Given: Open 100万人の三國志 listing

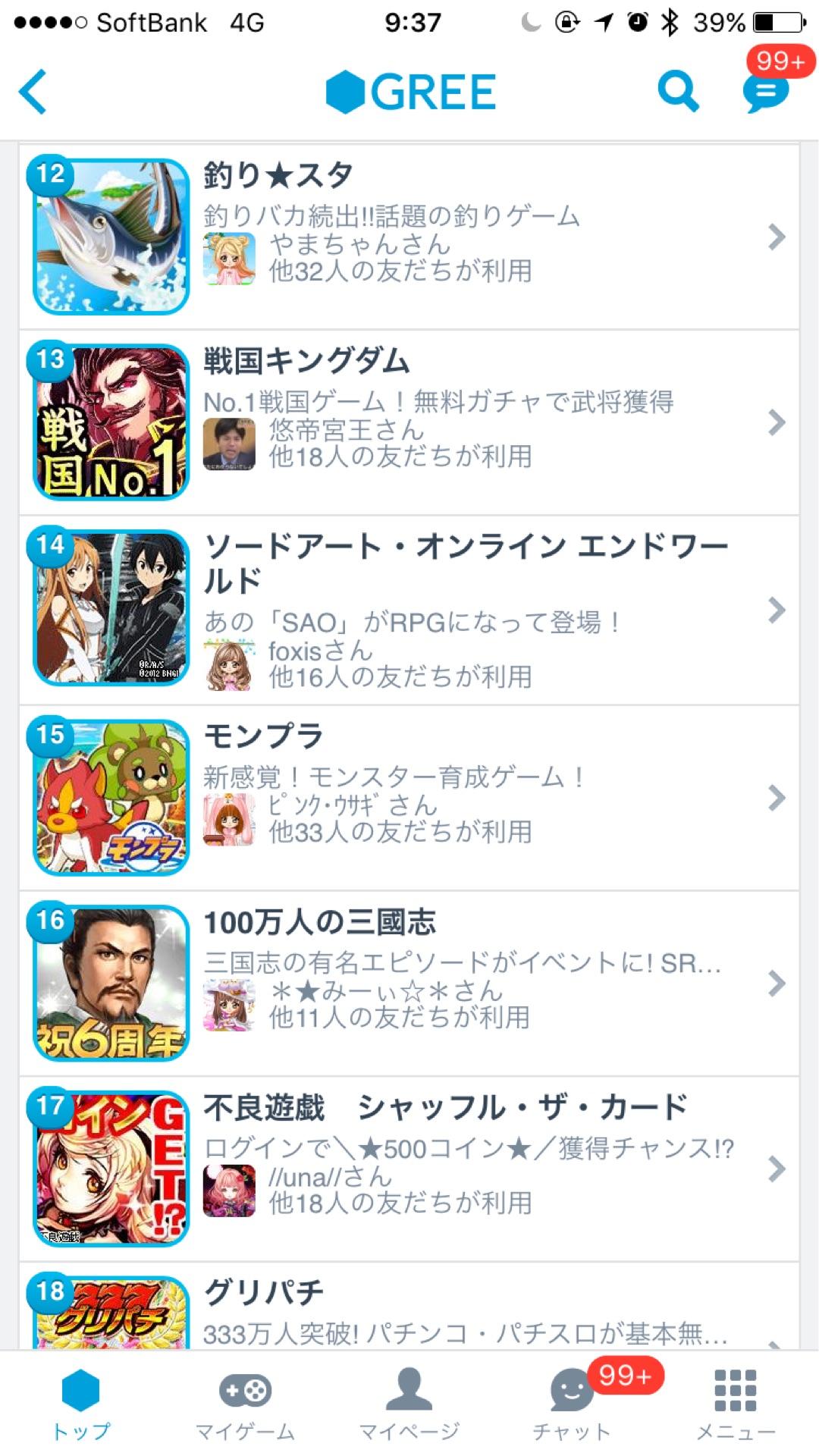Looking at the screenshot, I should [409, 984].
